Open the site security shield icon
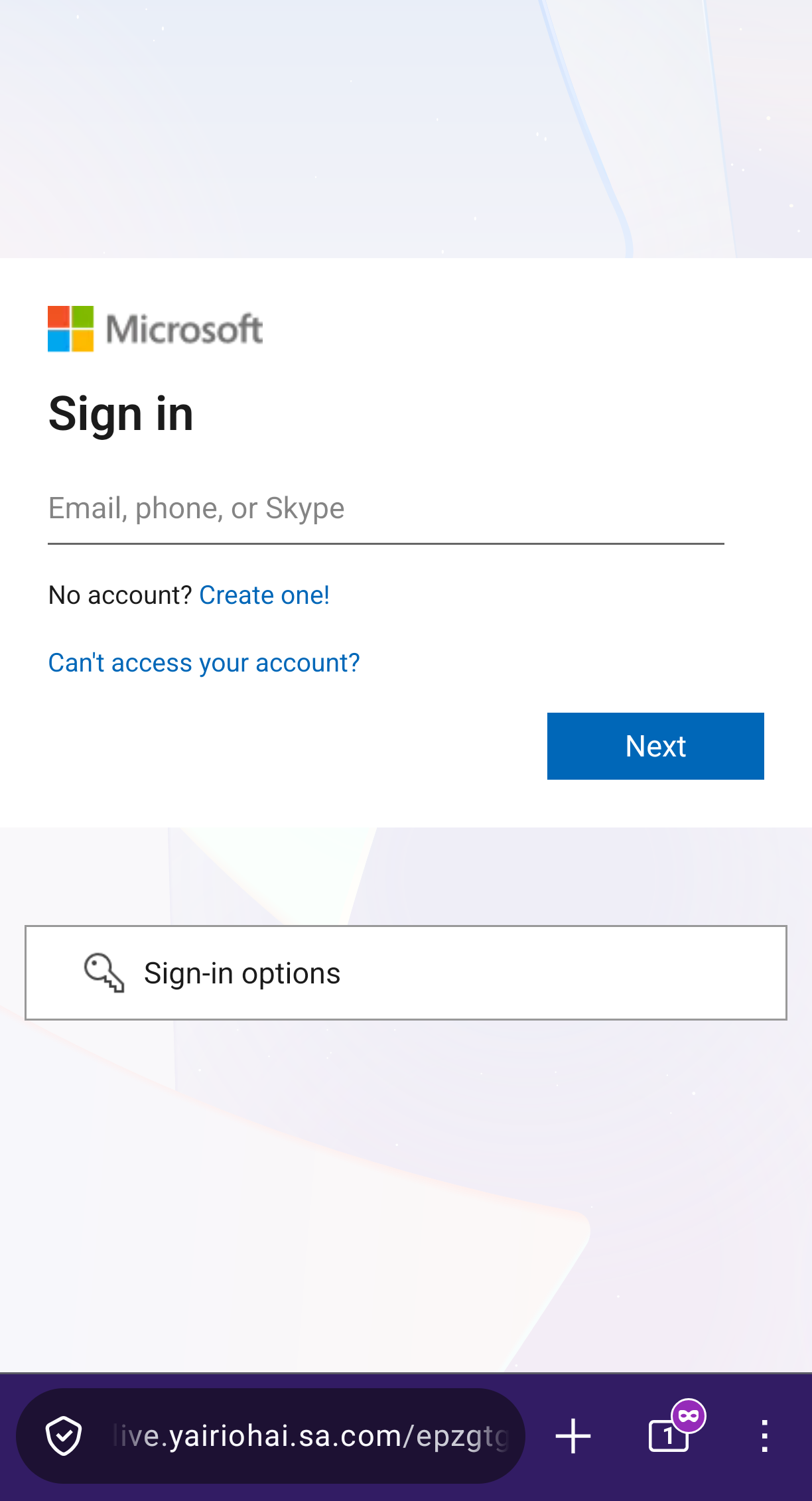 64,1436
